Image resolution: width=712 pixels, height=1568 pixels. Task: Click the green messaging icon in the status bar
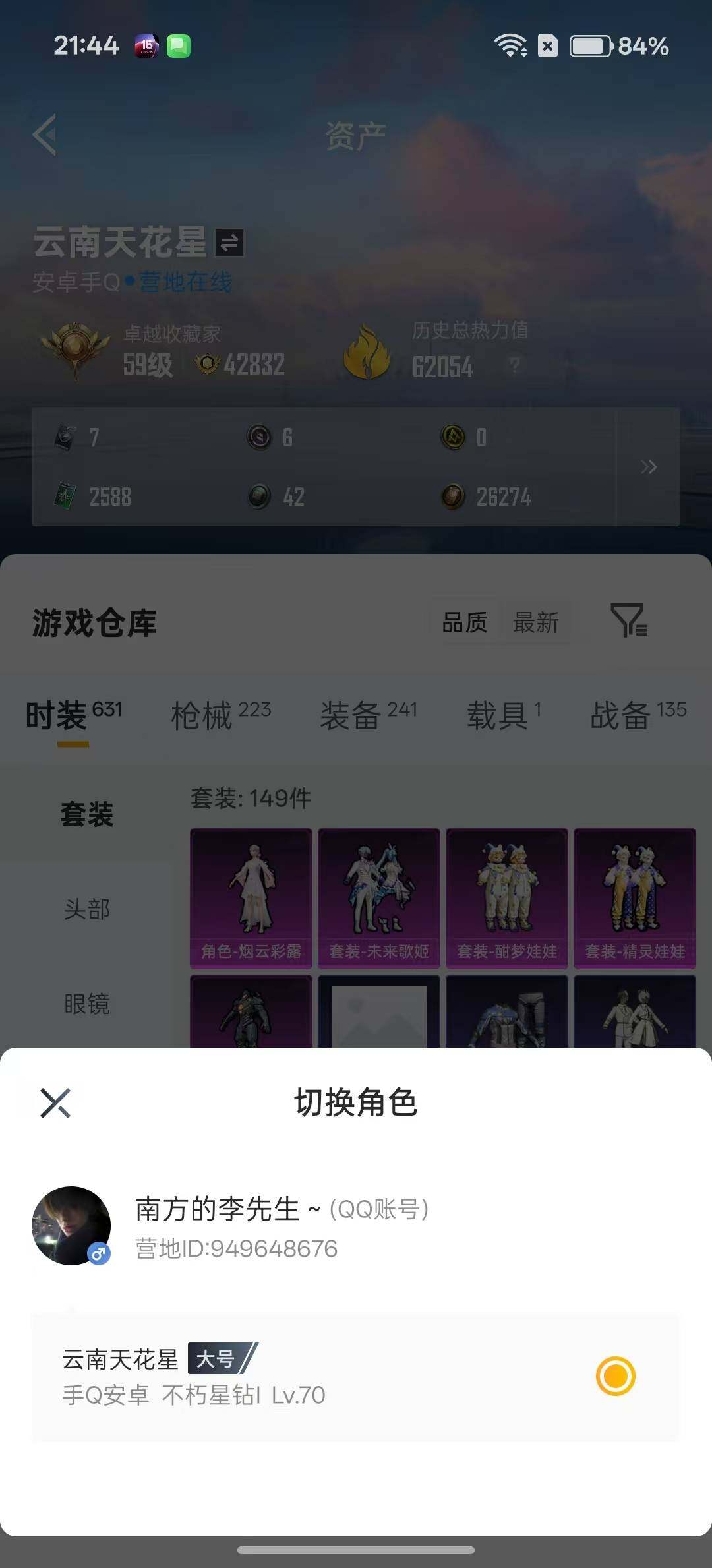(179, 46)
